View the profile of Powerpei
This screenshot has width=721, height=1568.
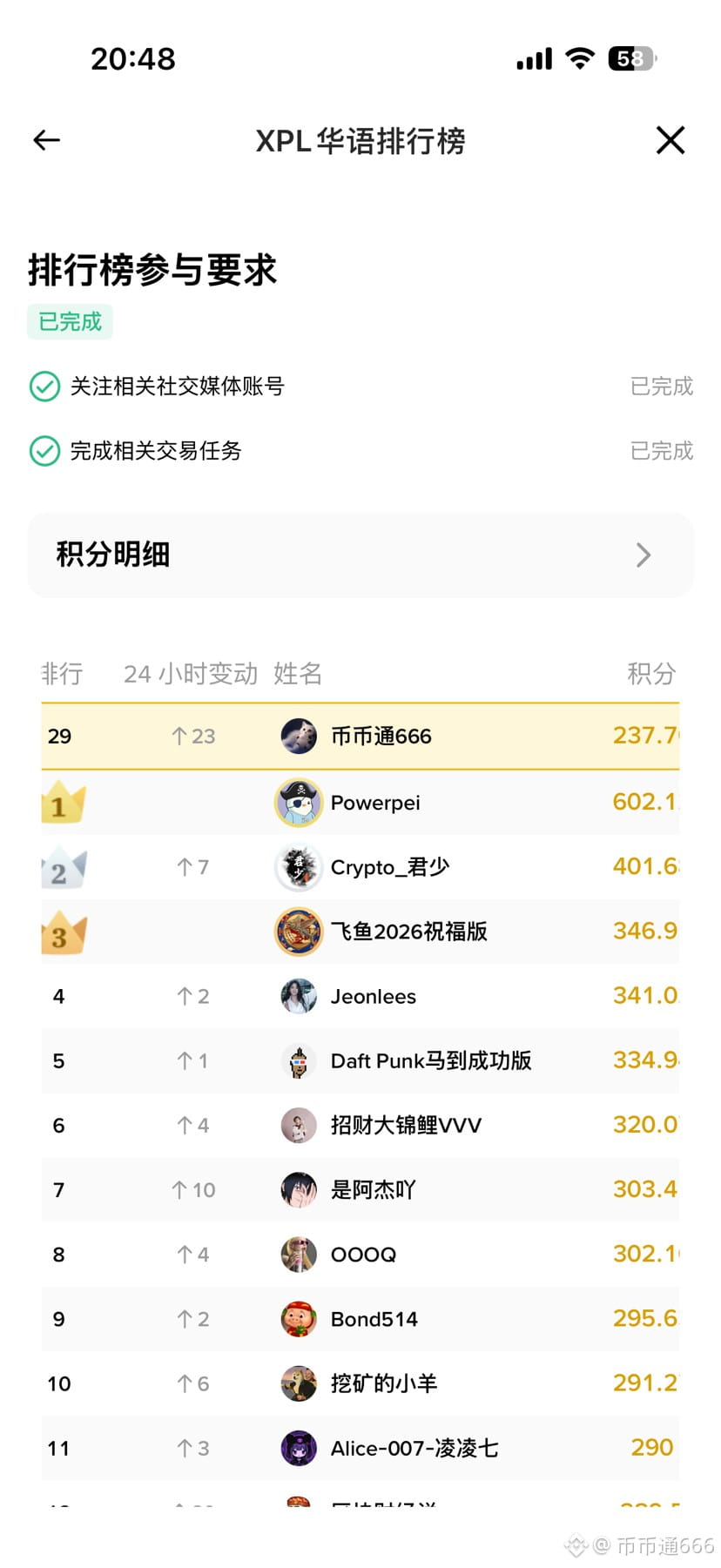pos(360,802)
